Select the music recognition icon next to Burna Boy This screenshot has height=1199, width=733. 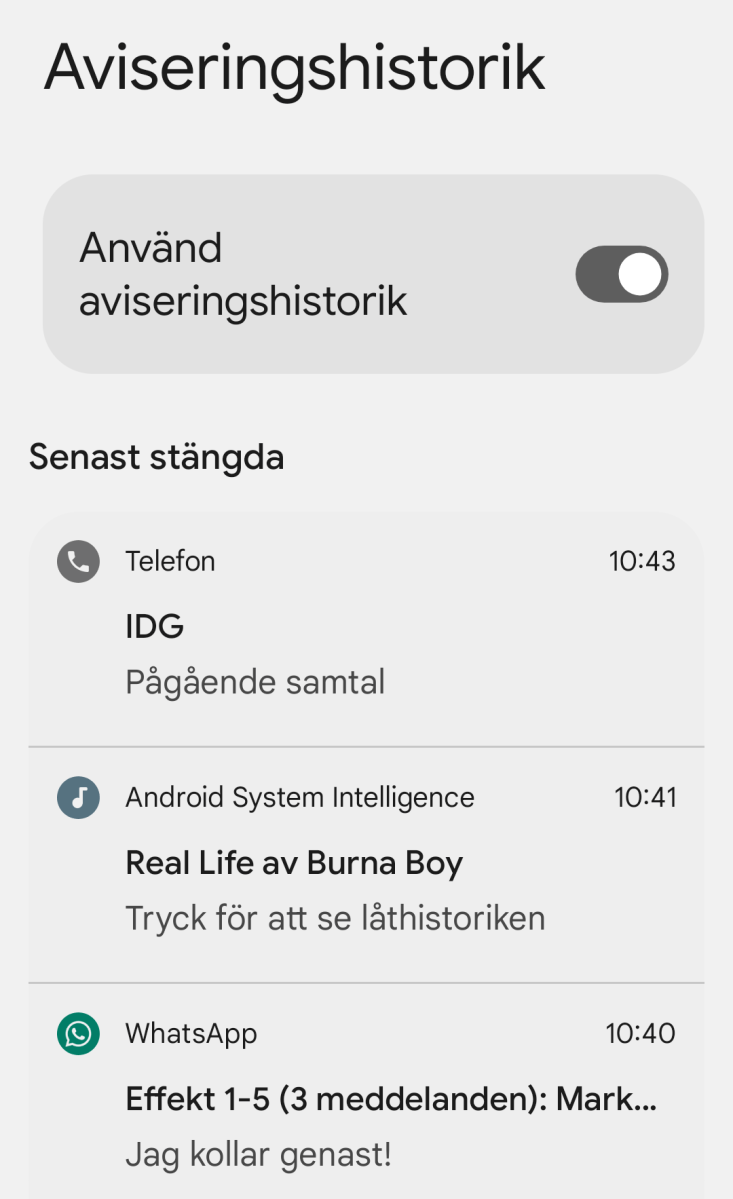[78, 797]
